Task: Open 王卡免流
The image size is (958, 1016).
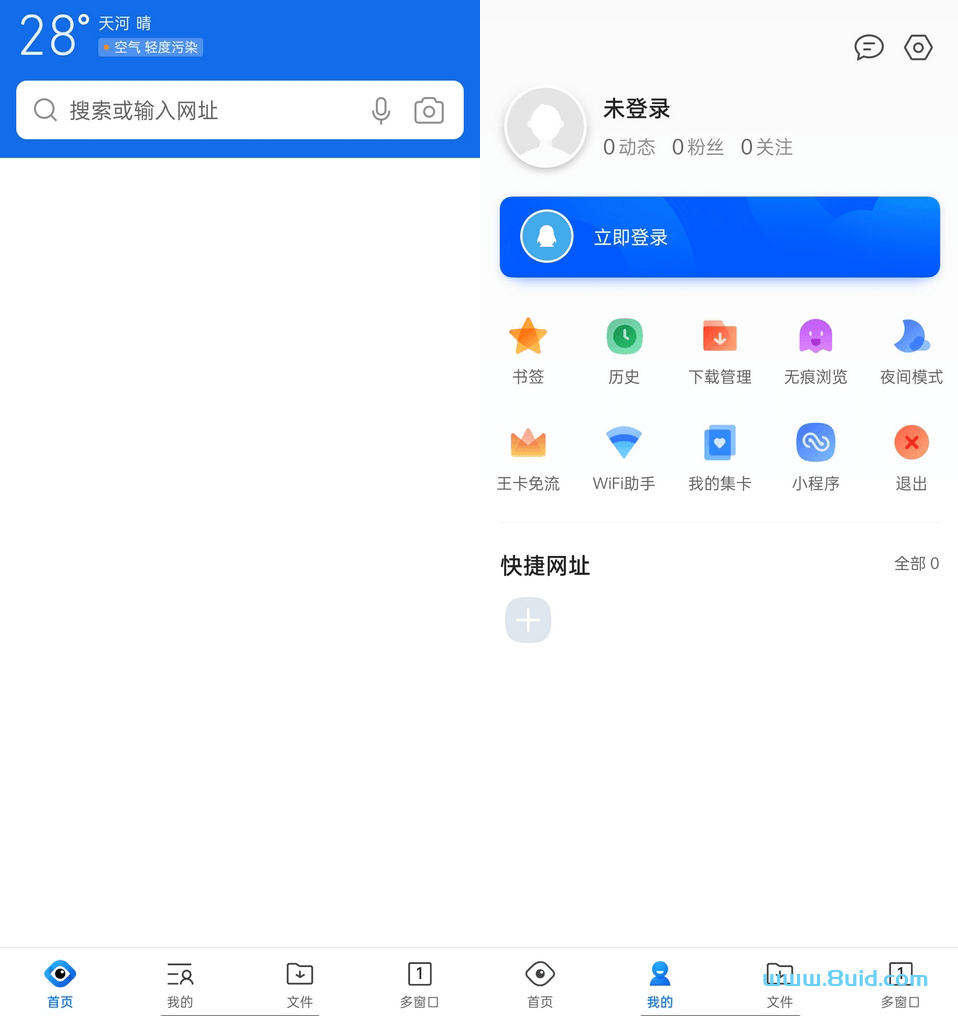Action: click(x=528, y=457)
